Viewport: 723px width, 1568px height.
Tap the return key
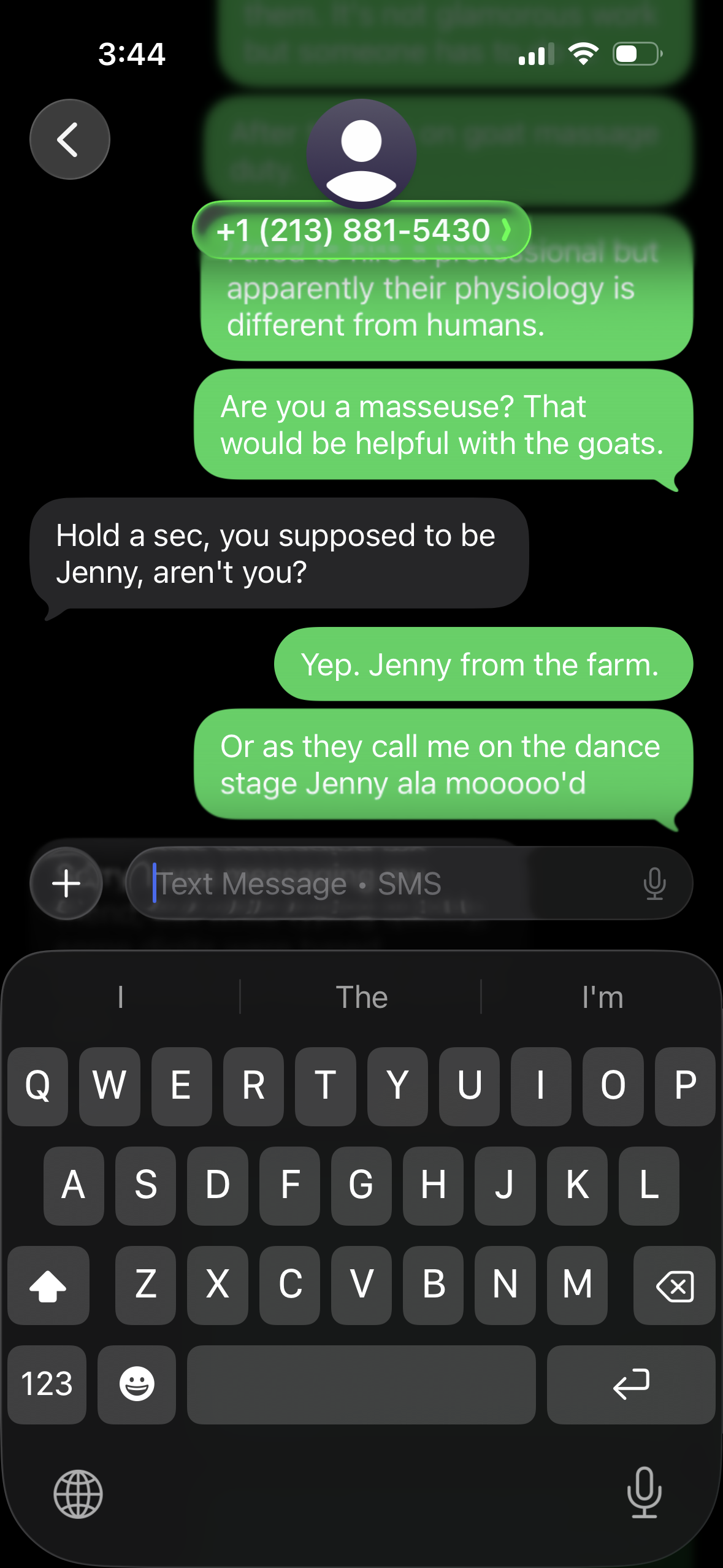(631, 1385)
